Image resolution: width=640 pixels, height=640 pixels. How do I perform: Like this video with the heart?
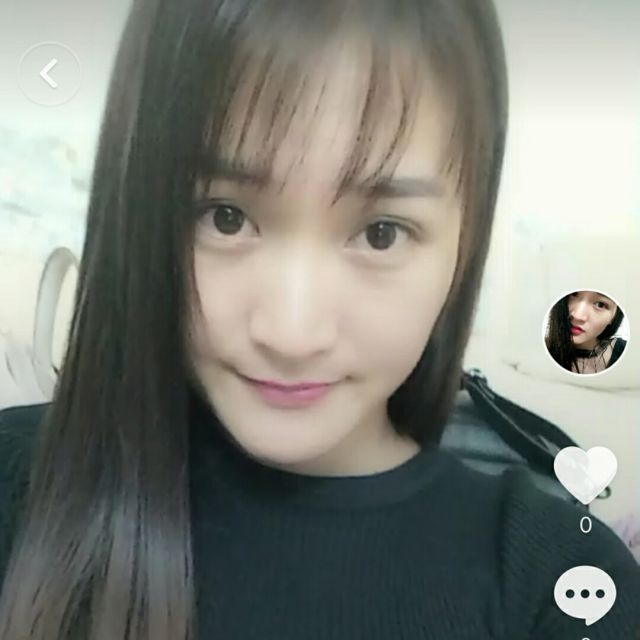pyautogui.click(x=585, y=474)
